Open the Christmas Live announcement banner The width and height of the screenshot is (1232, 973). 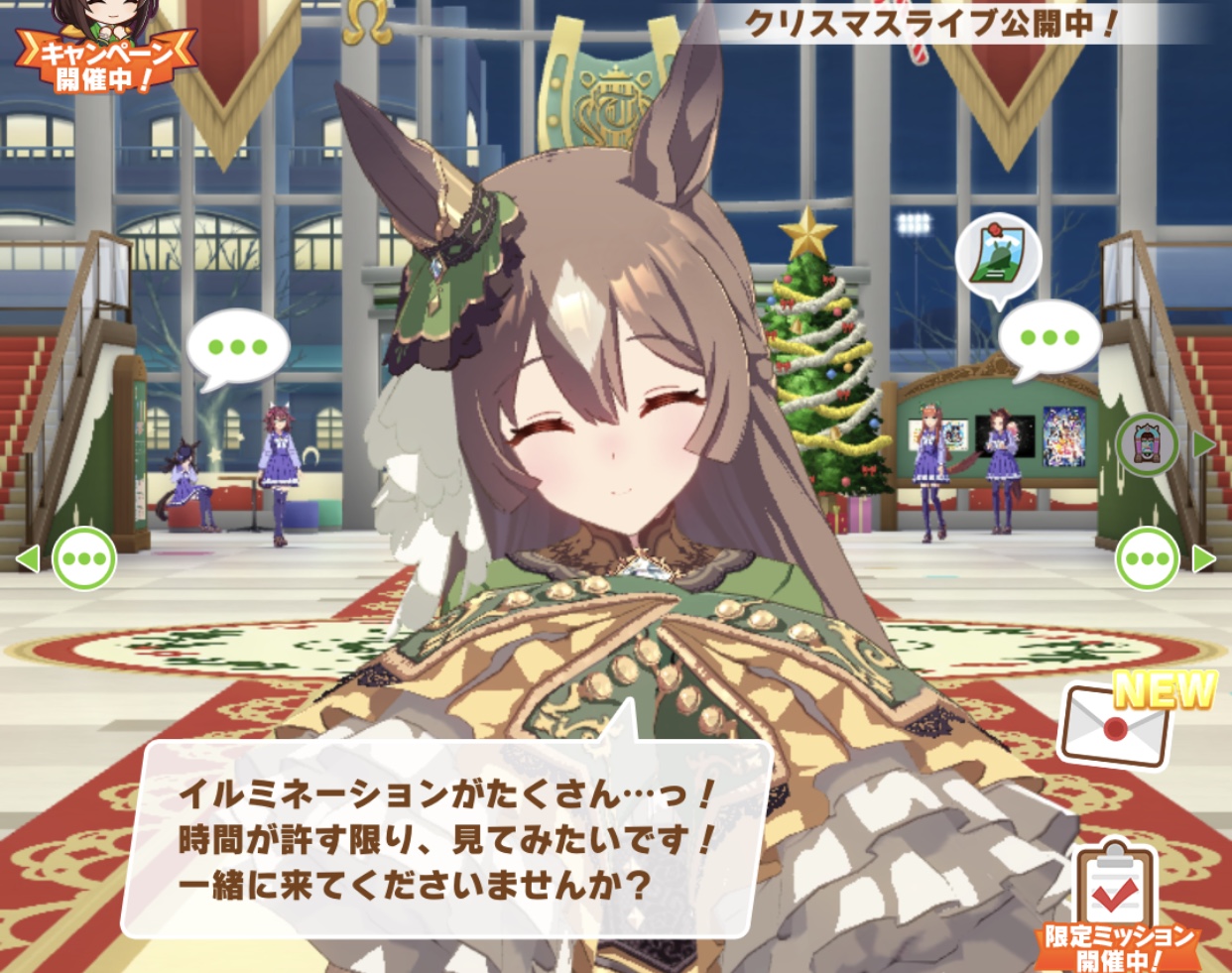[930, 22]
